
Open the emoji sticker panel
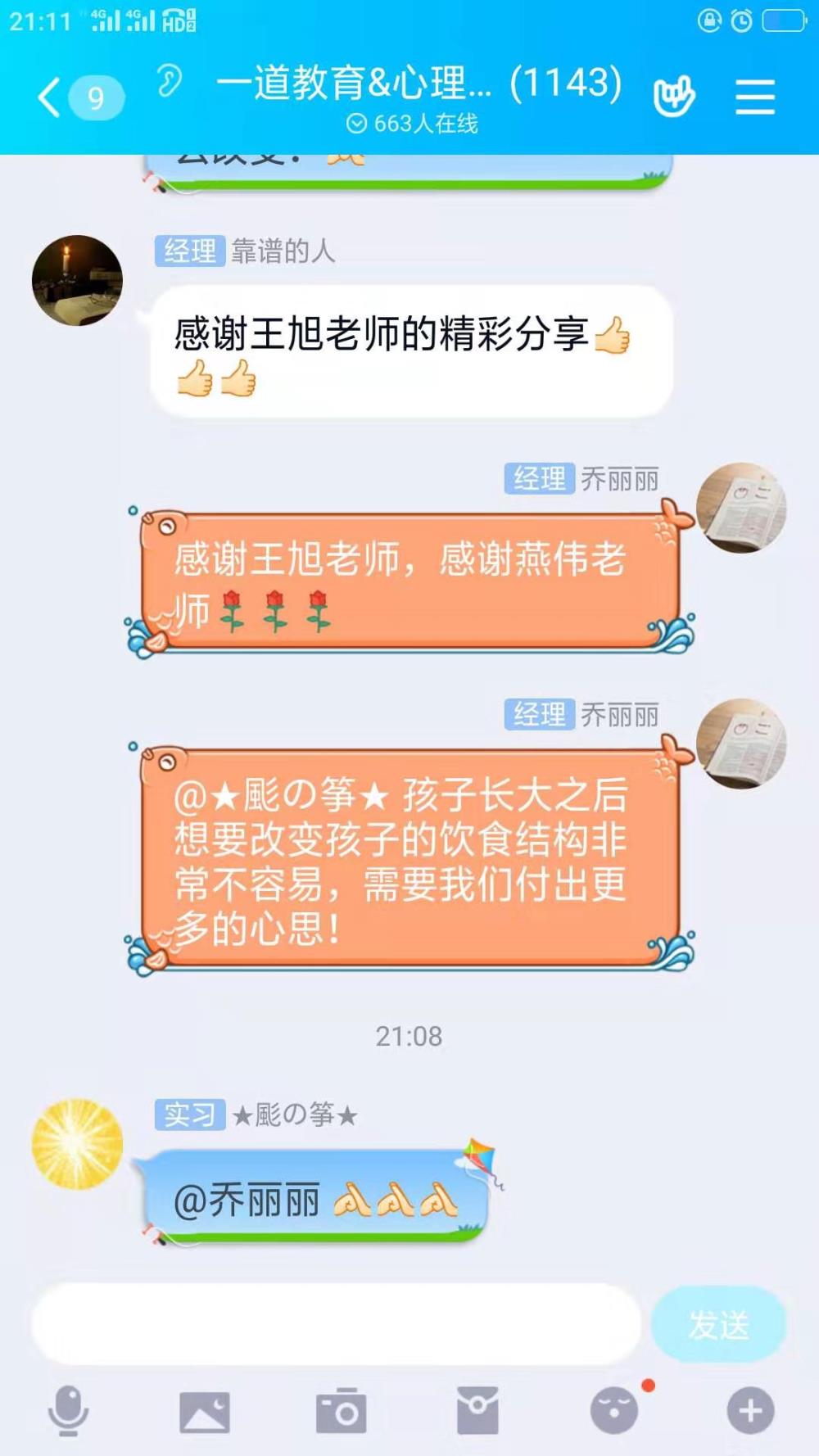[x=614, y=1411]
